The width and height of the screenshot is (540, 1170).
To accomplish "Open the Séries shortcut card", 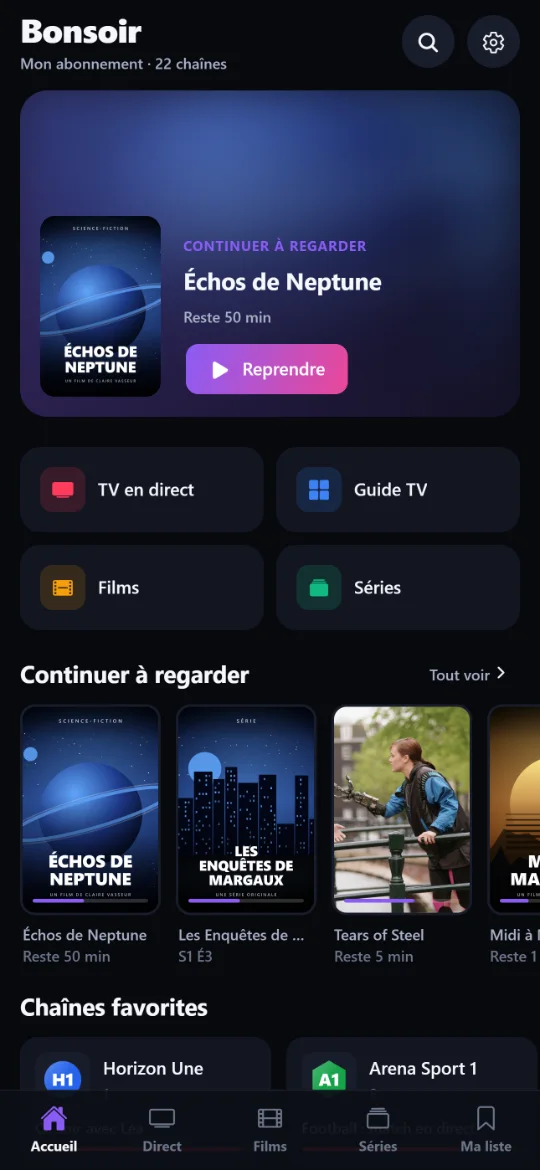I will (x=398, y=587).
